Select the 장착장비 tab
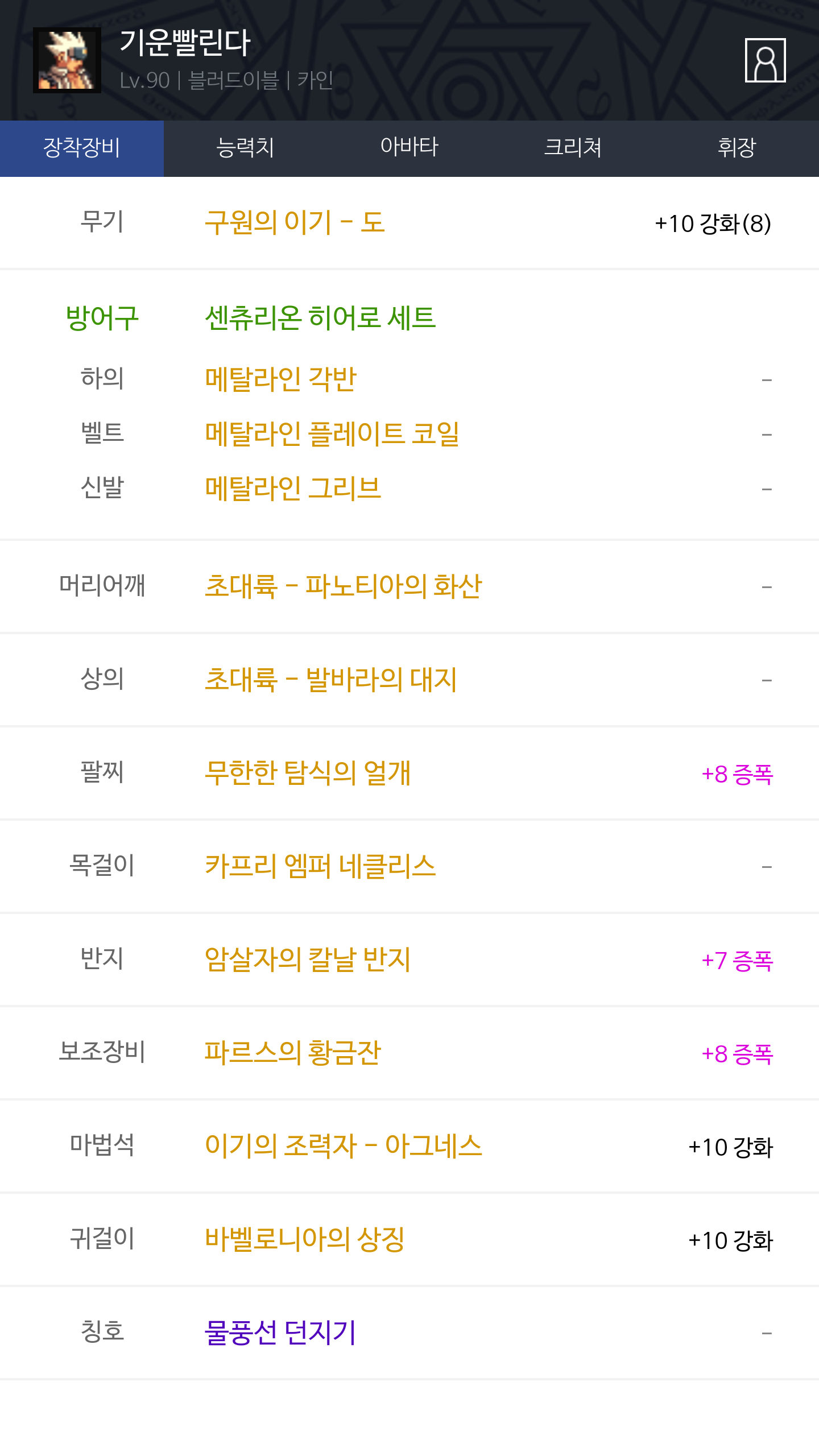Viewport: 819px width, 1456px height. point(82,148)
